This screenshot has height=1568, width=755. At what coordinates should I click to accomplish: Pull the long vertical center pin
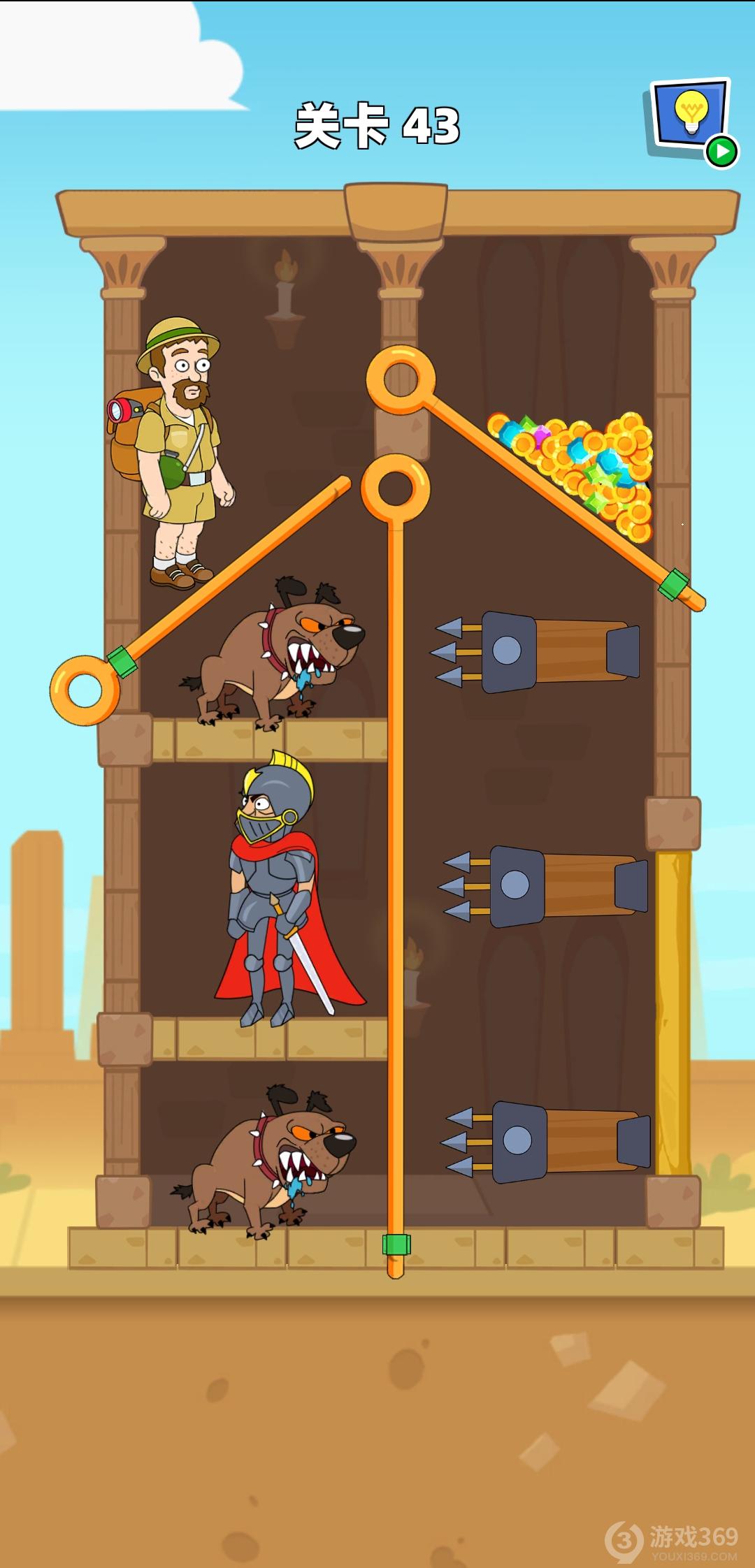[396, 488]
